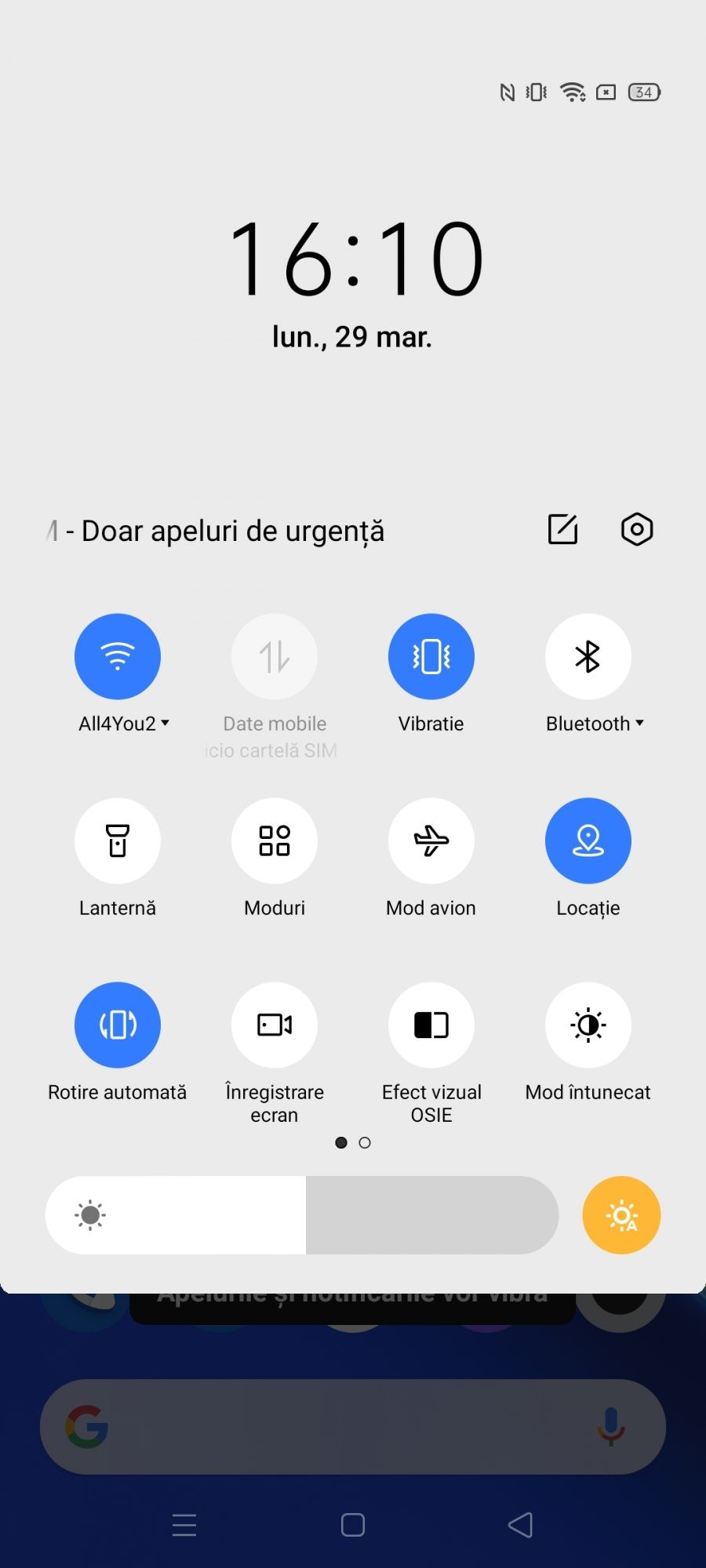The image size is (706, 1568).
Task: Set brightness on the slider bar
Action: coord(302,1215)
